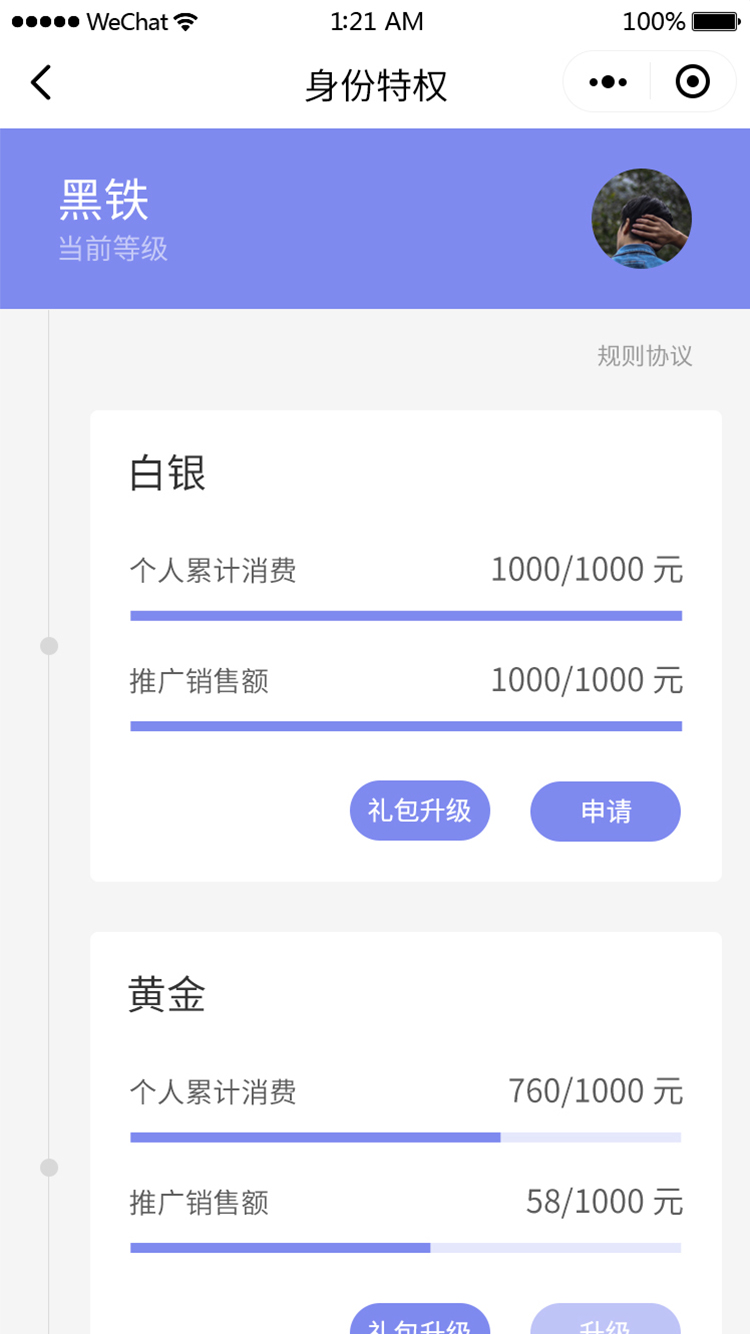750x1334 pixels.
Task: Close the mini program with the circle icon
Action: [692, 83]
